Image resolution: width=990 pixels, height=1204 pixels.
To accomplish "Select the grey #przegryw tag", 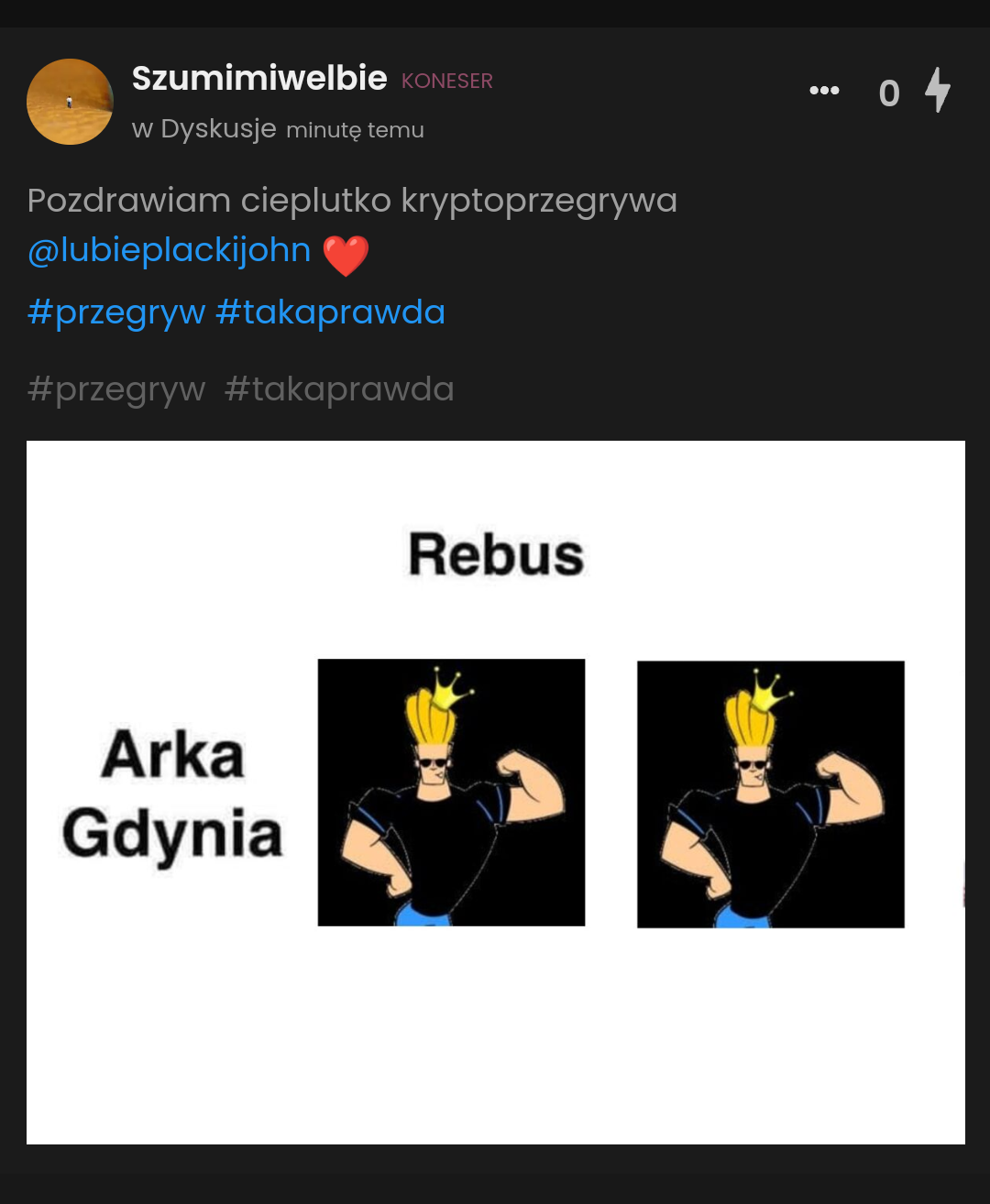I will [116, 389].
